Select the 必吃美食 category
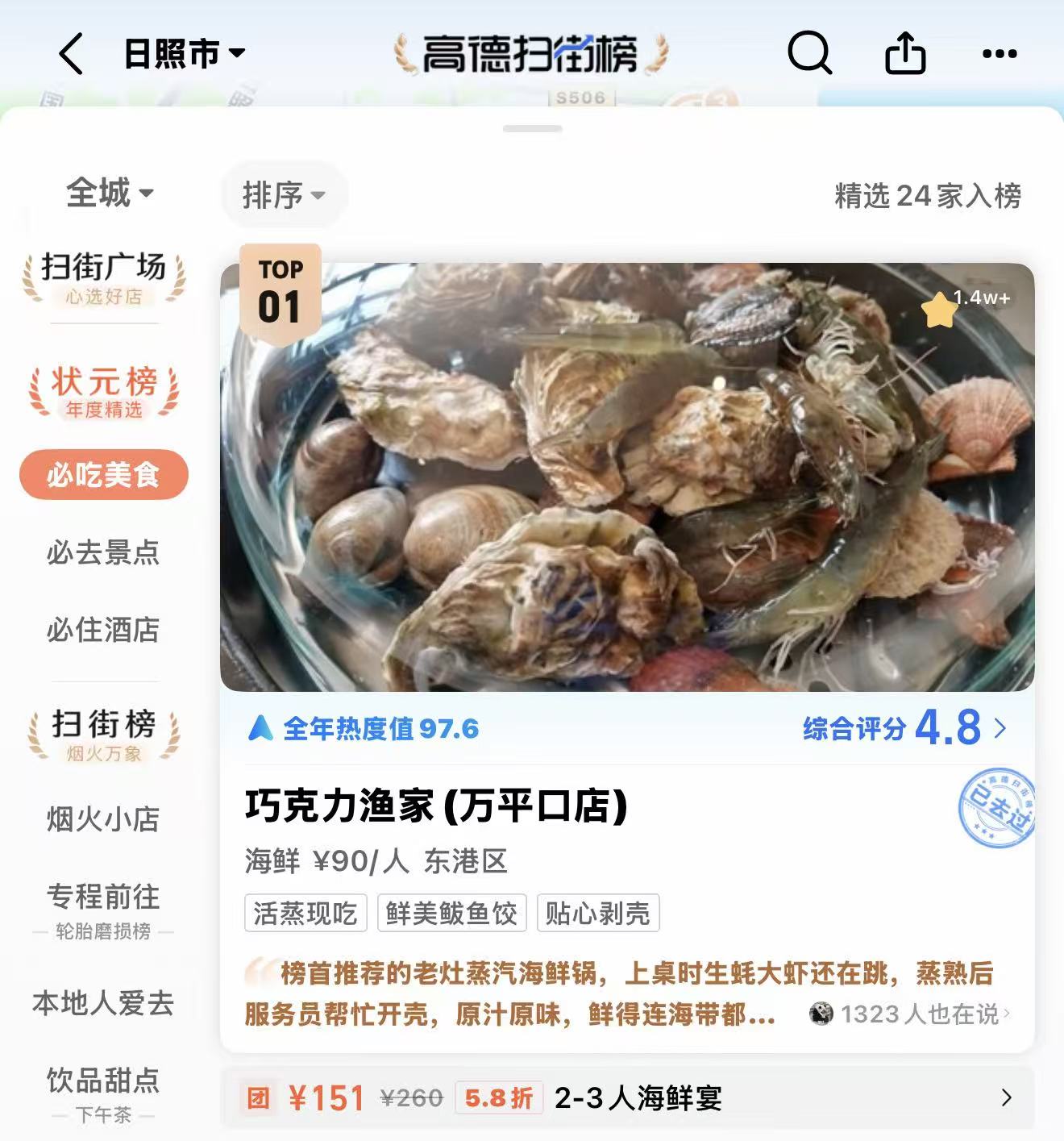 (x=103, y=475)
